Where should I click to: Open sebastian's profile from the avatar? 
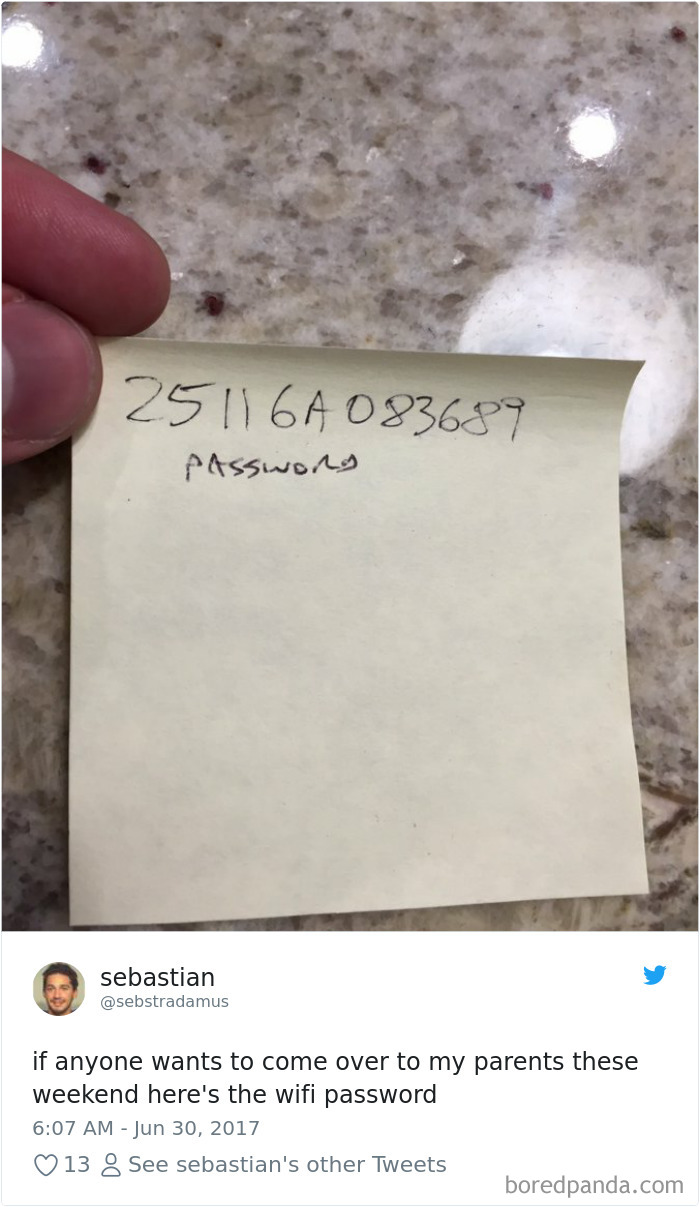tap(59, 988)
